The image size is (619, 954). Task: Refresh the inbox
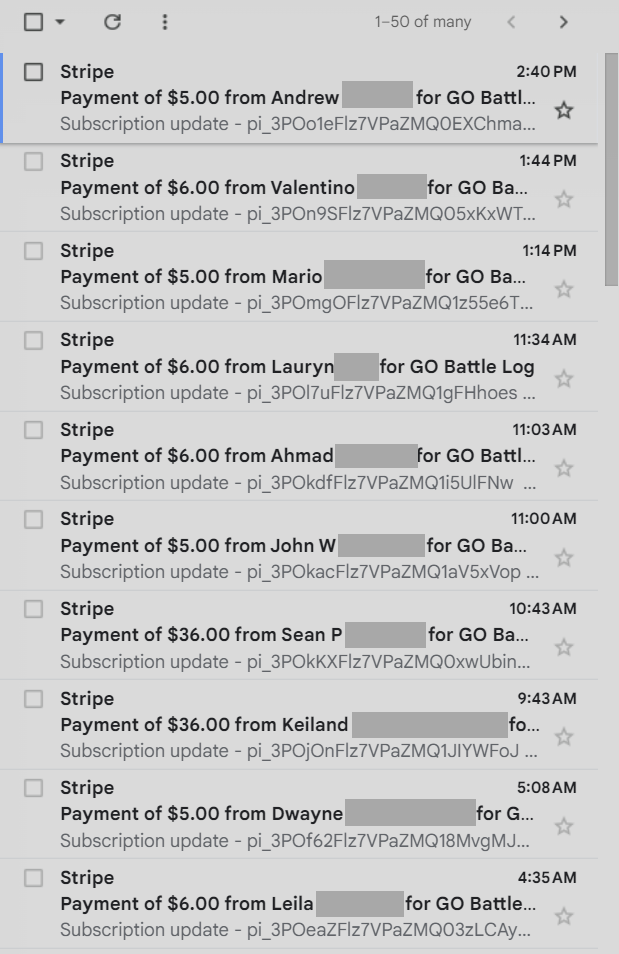[112, 22]
